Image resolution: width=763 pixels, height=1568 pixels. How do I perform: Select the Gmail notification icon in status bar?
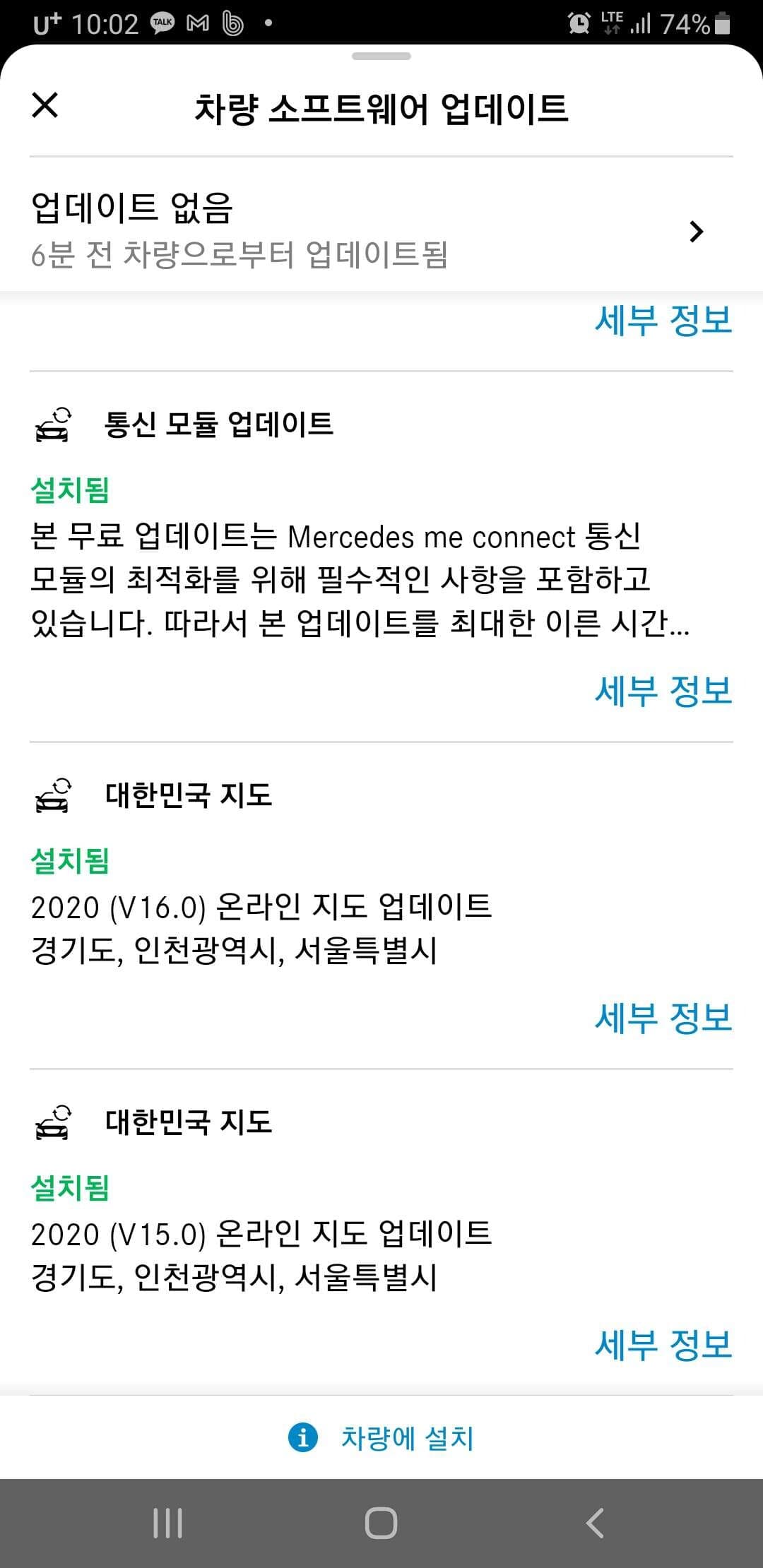coord(199,23)
